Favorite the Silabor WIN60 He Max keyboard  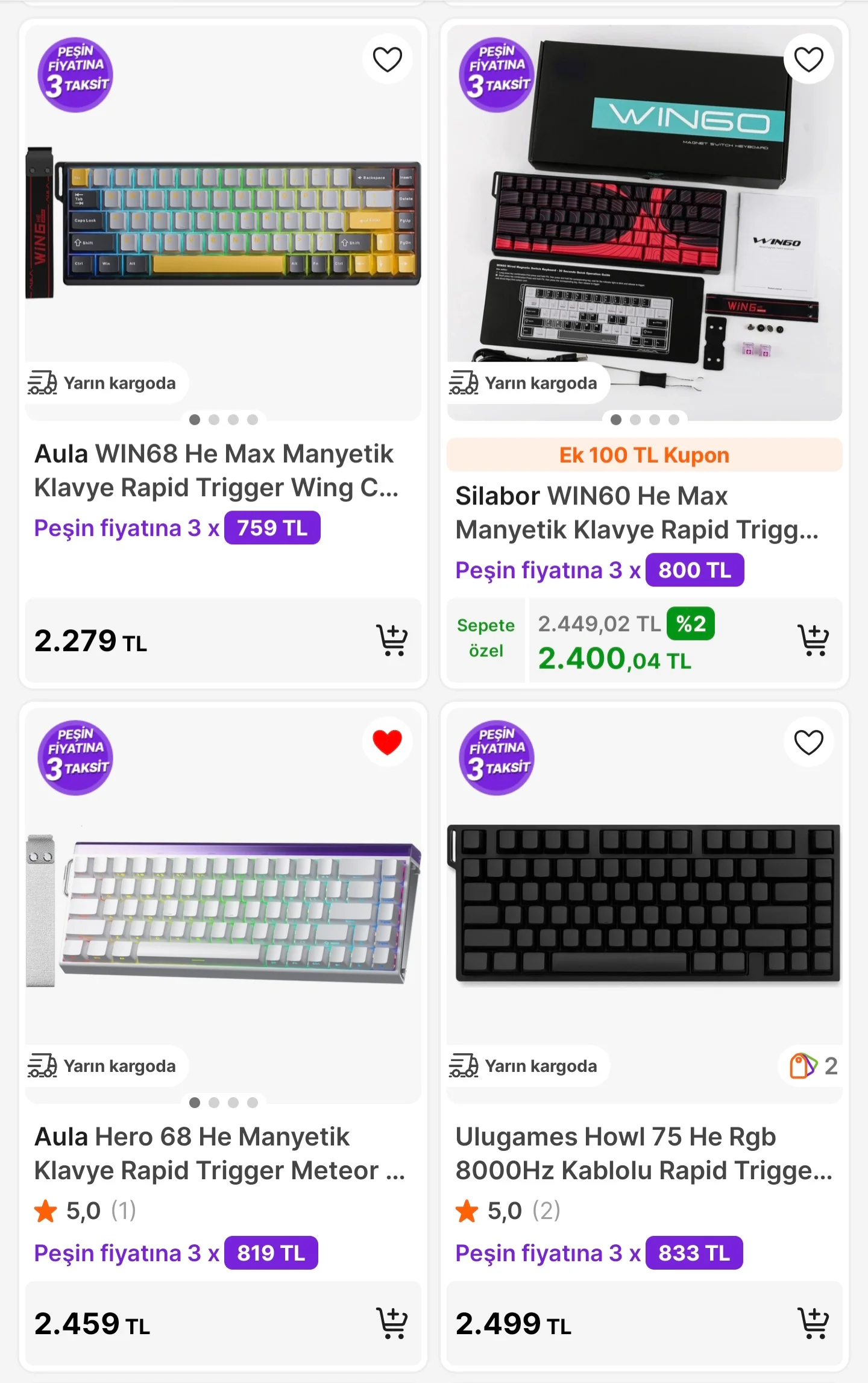click(x=808, y=59)
